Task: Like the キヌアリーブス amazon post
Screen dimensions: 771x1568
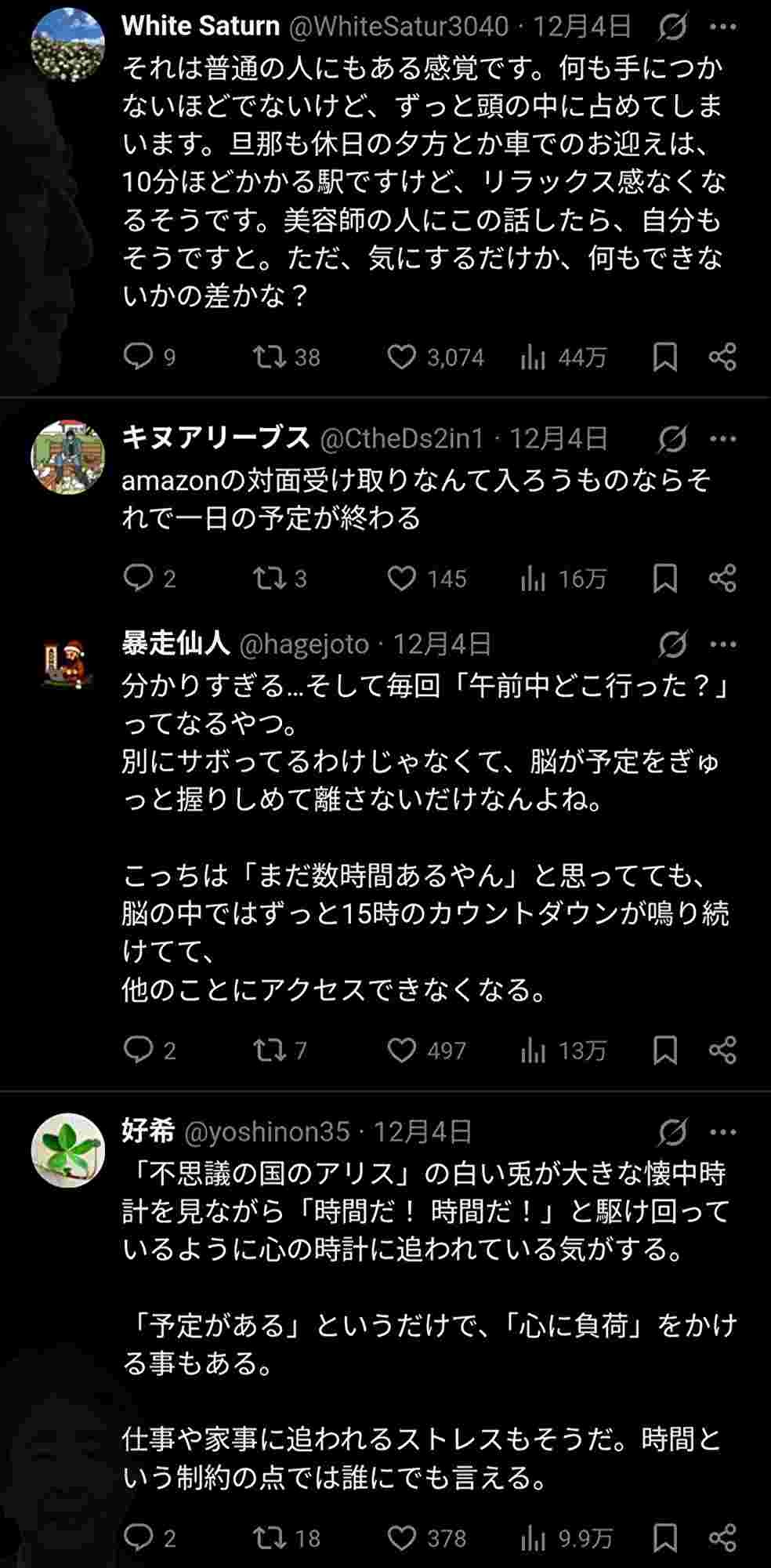Action: (x=402, y=579)
